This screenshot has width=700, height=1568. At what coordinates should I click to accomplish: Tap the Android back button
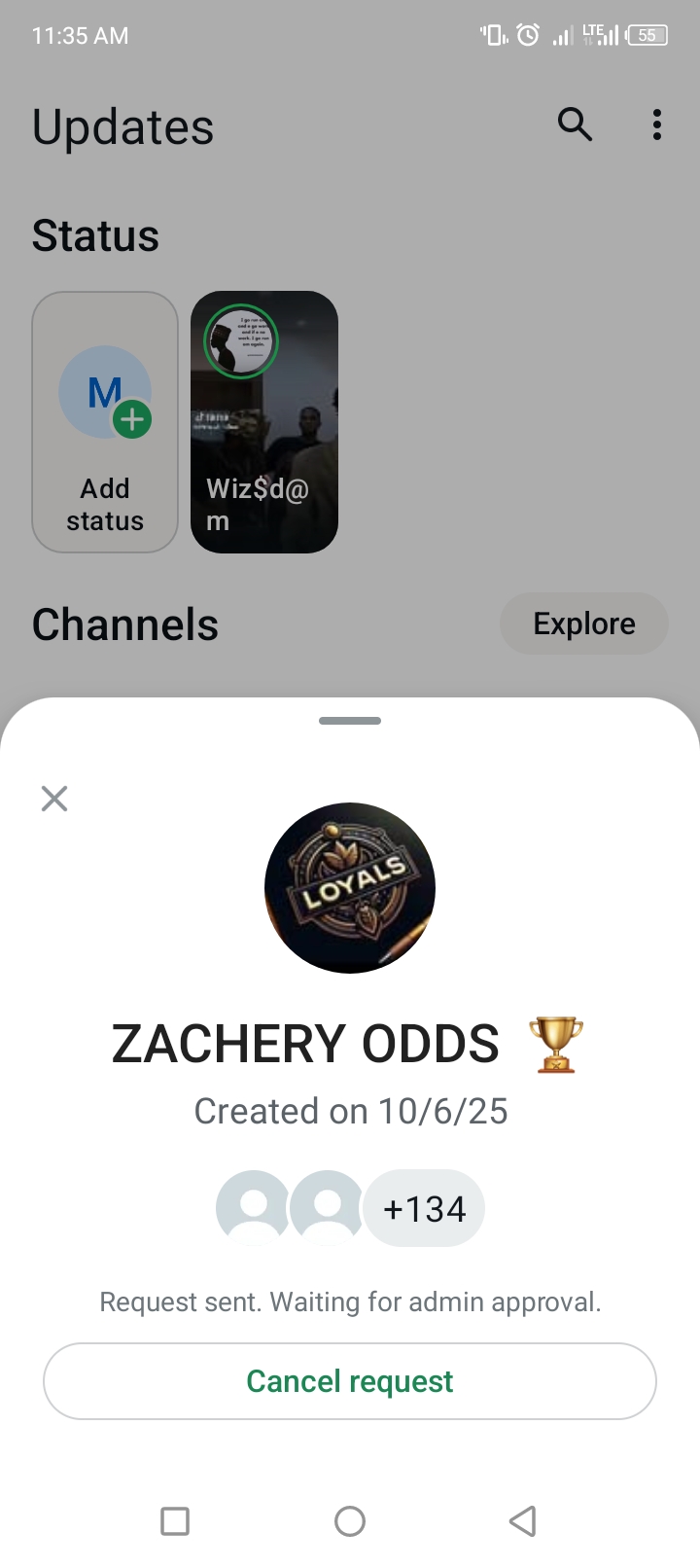click(523, 1520)
